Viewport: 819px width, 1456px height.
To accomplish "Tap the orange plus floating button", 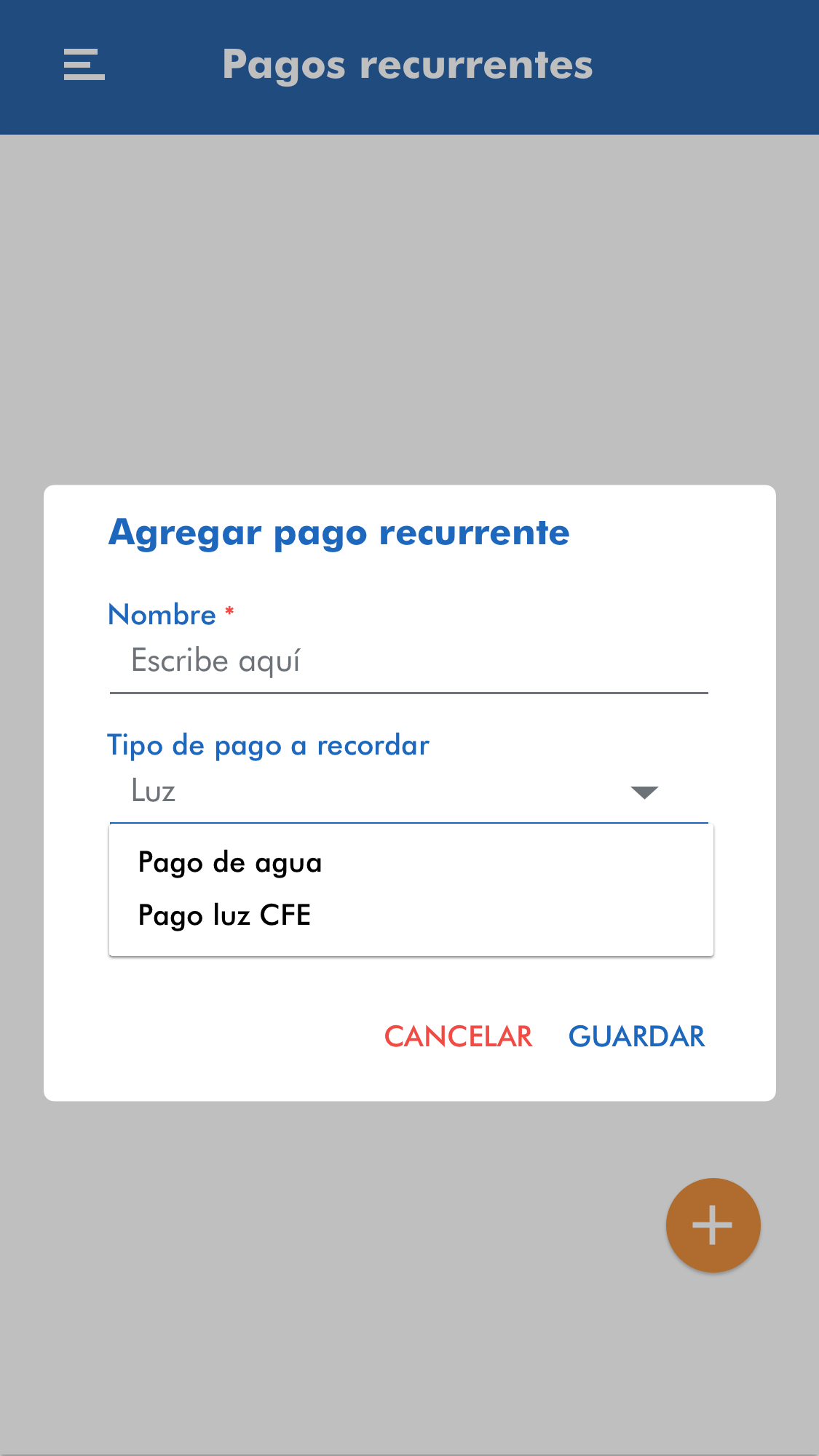I will (713, 1225).
